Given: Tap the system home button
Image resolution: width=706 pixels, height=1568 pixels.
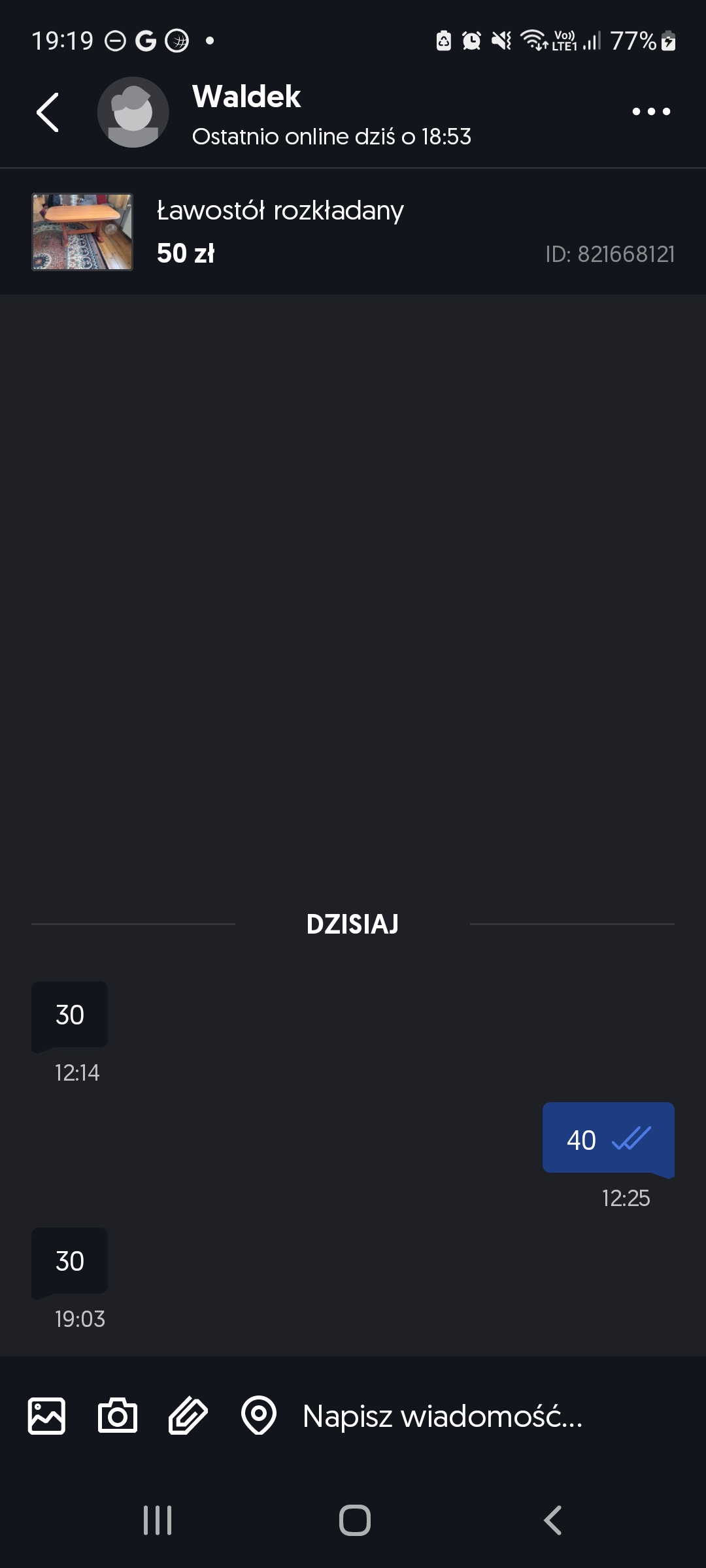Looking at the screenshot, I should pyautogui.click(x=355, y=1520).
